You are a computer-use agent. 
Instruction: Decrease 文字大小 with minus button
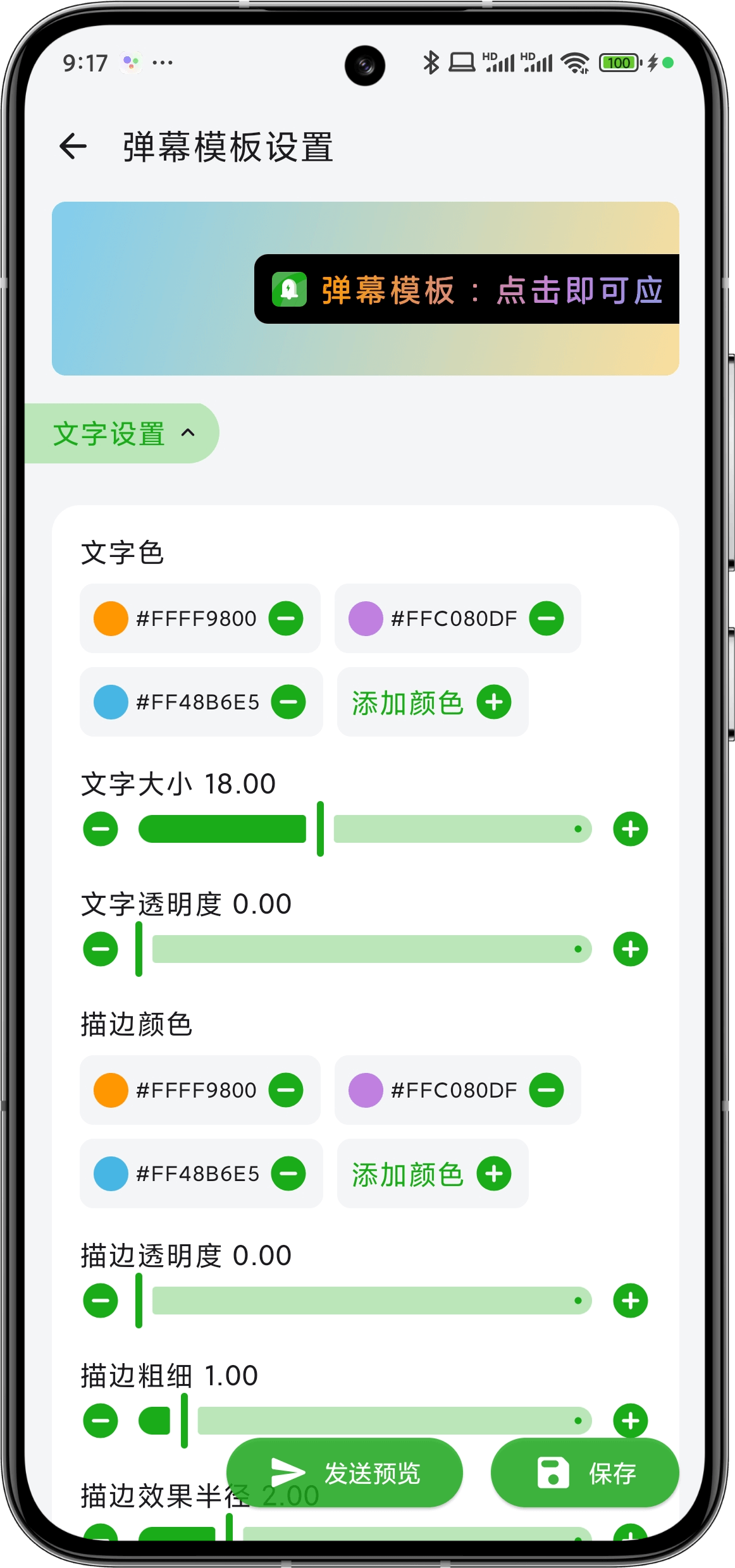click(101, 829)
